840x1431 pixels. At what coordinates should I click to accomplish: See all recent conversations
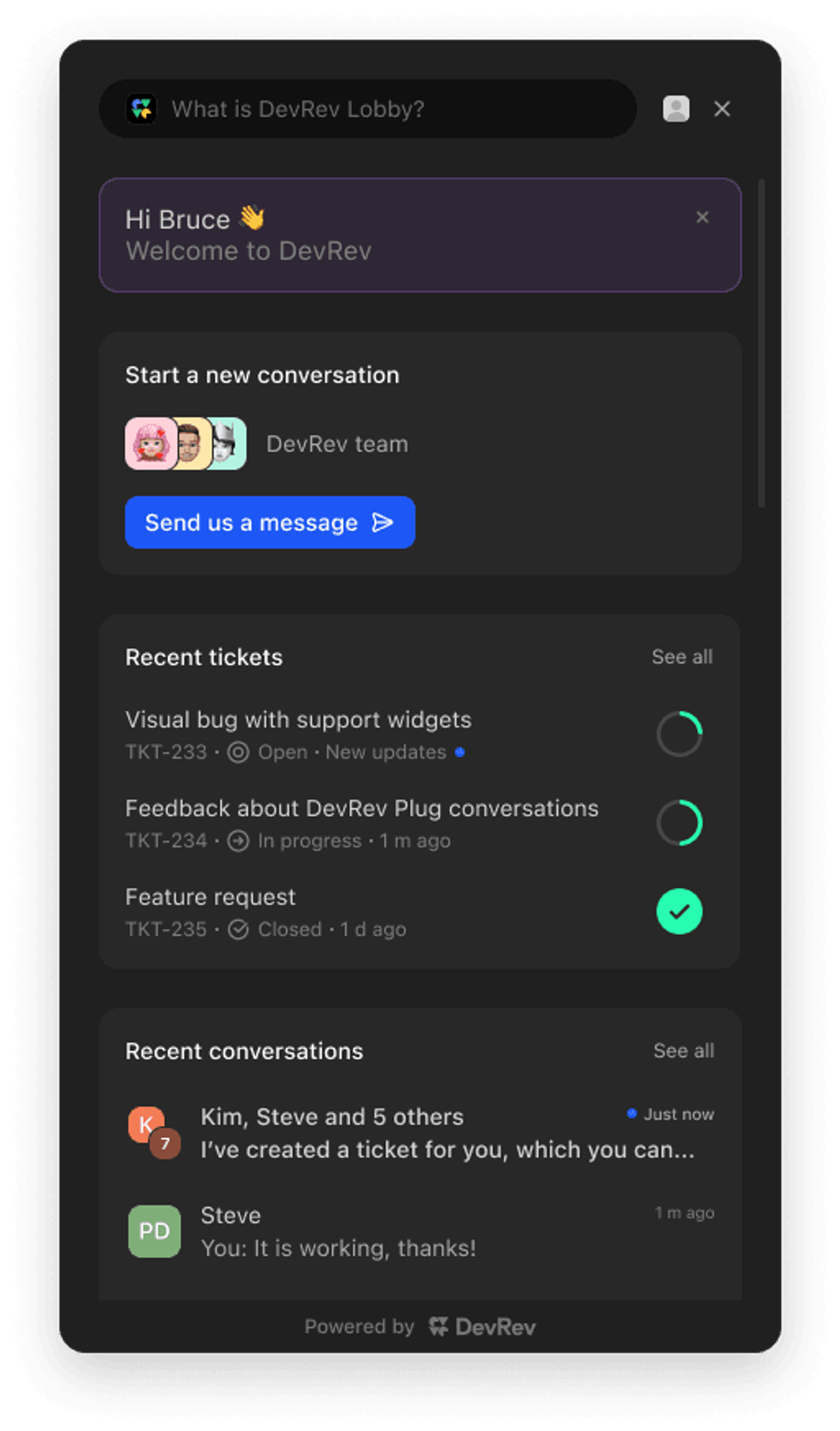point(683,1050)
